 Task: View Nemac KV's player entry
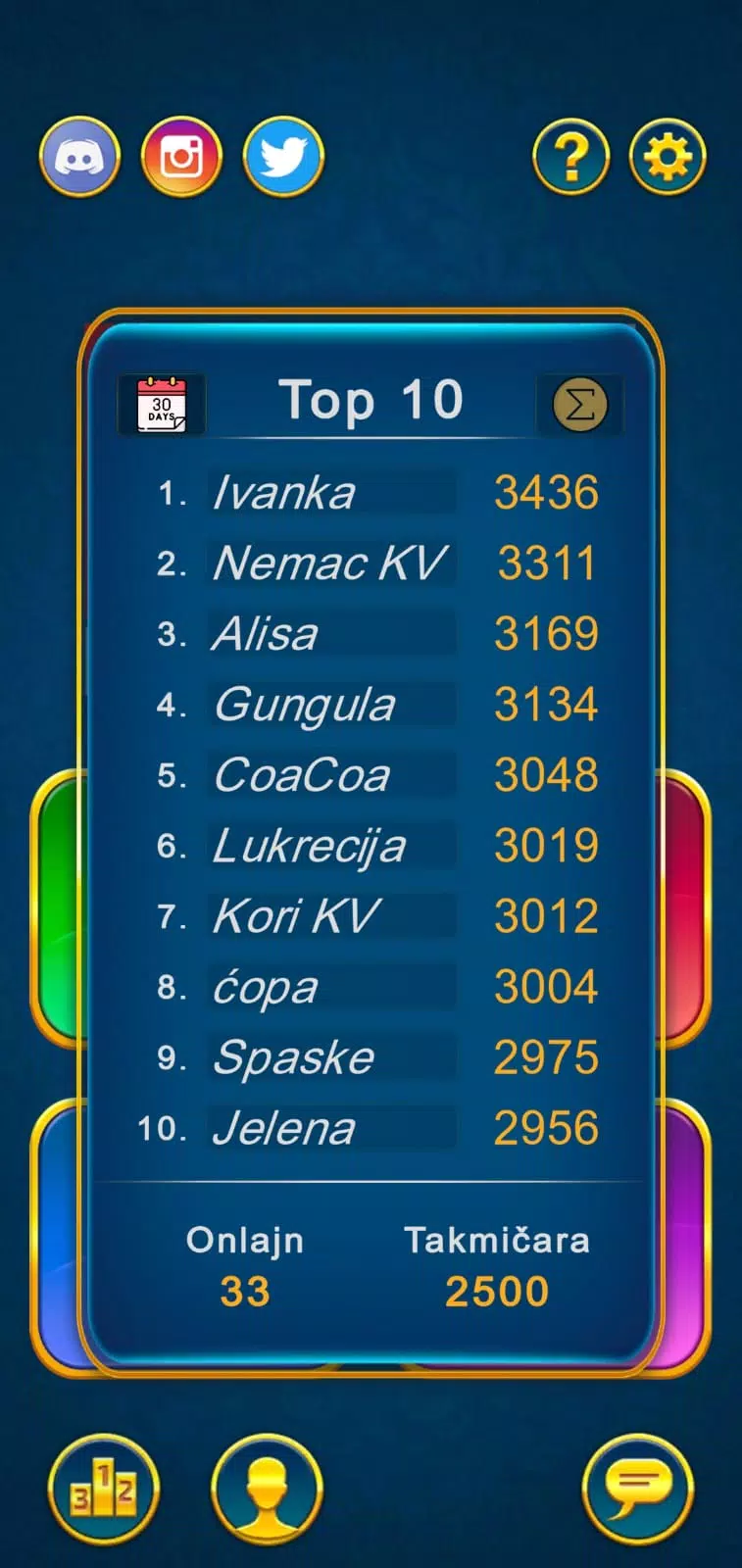pos(330,563)
